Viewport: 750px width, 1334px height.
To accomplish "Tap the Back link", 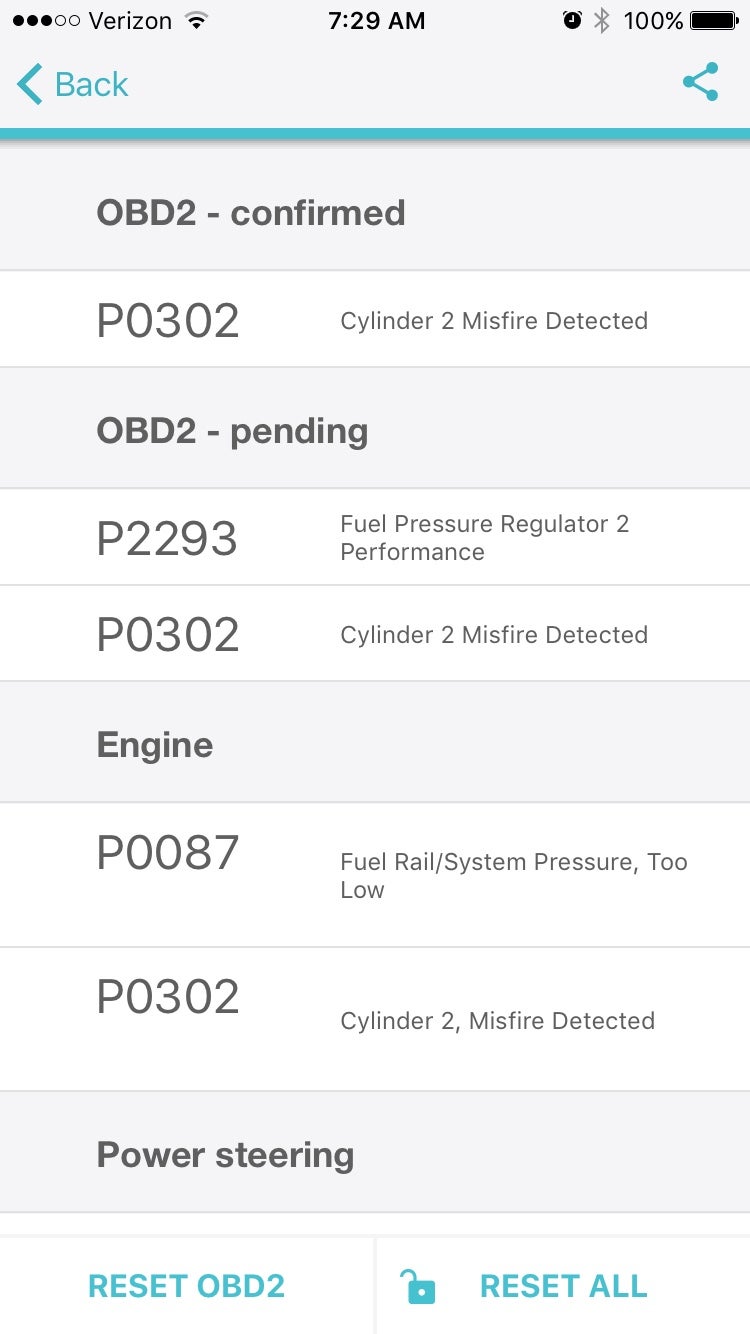I will [90, 84].
